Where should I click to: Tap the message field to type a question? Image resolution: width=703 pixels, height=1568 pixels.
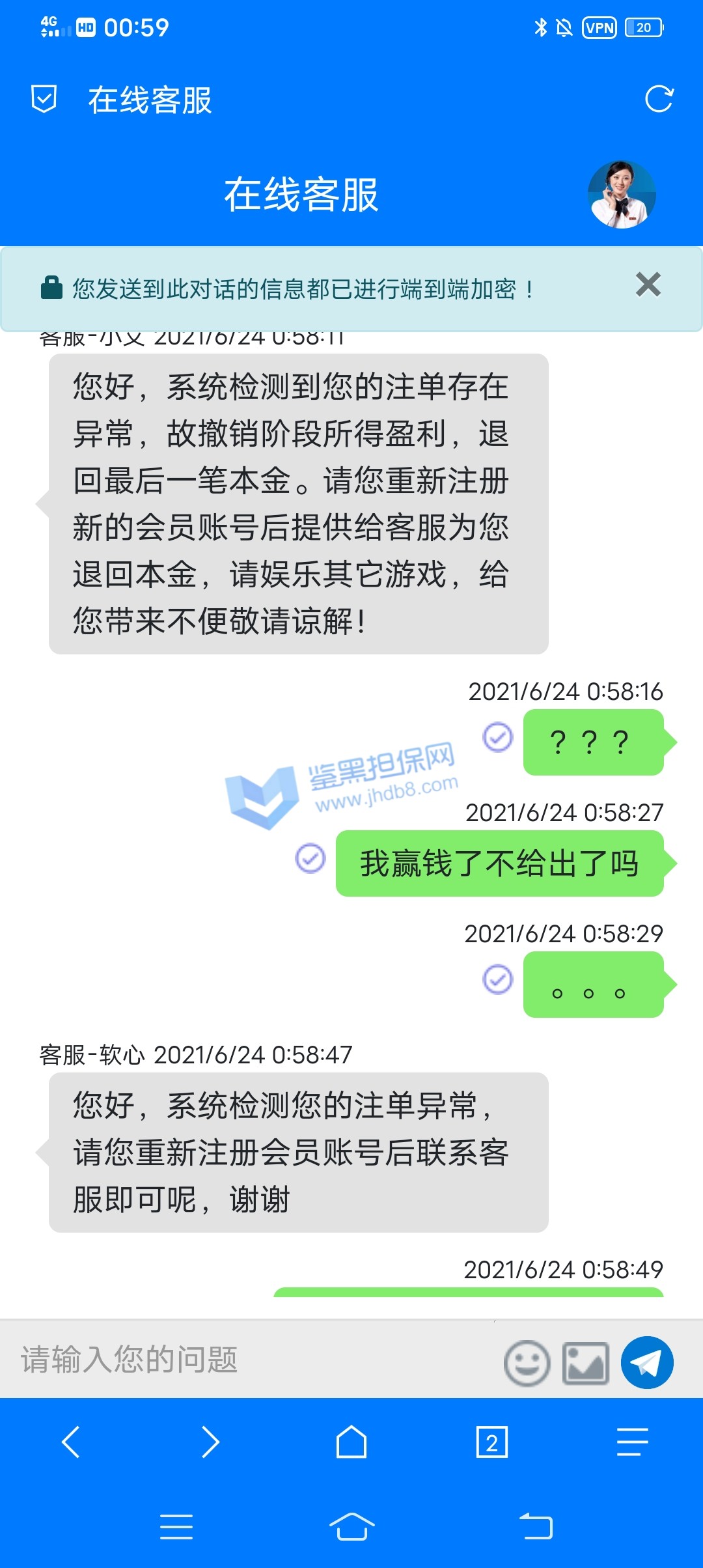[x=254, y=1360]
